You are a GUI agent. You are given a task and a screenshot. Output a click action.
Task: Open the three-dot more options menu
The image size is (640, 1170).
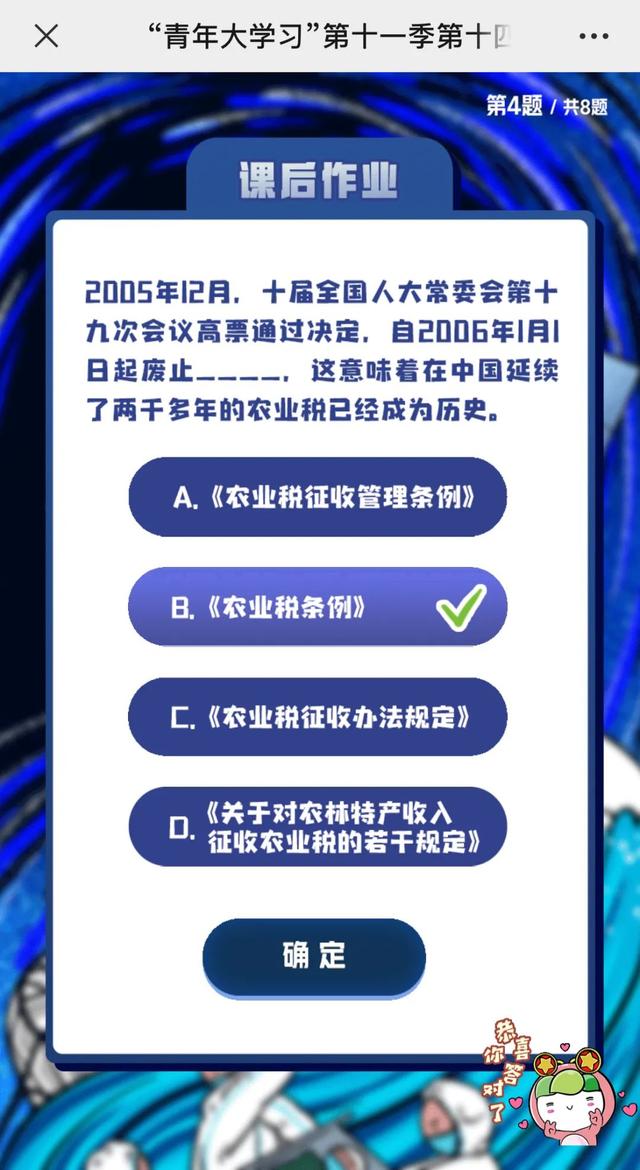point(593,37)
